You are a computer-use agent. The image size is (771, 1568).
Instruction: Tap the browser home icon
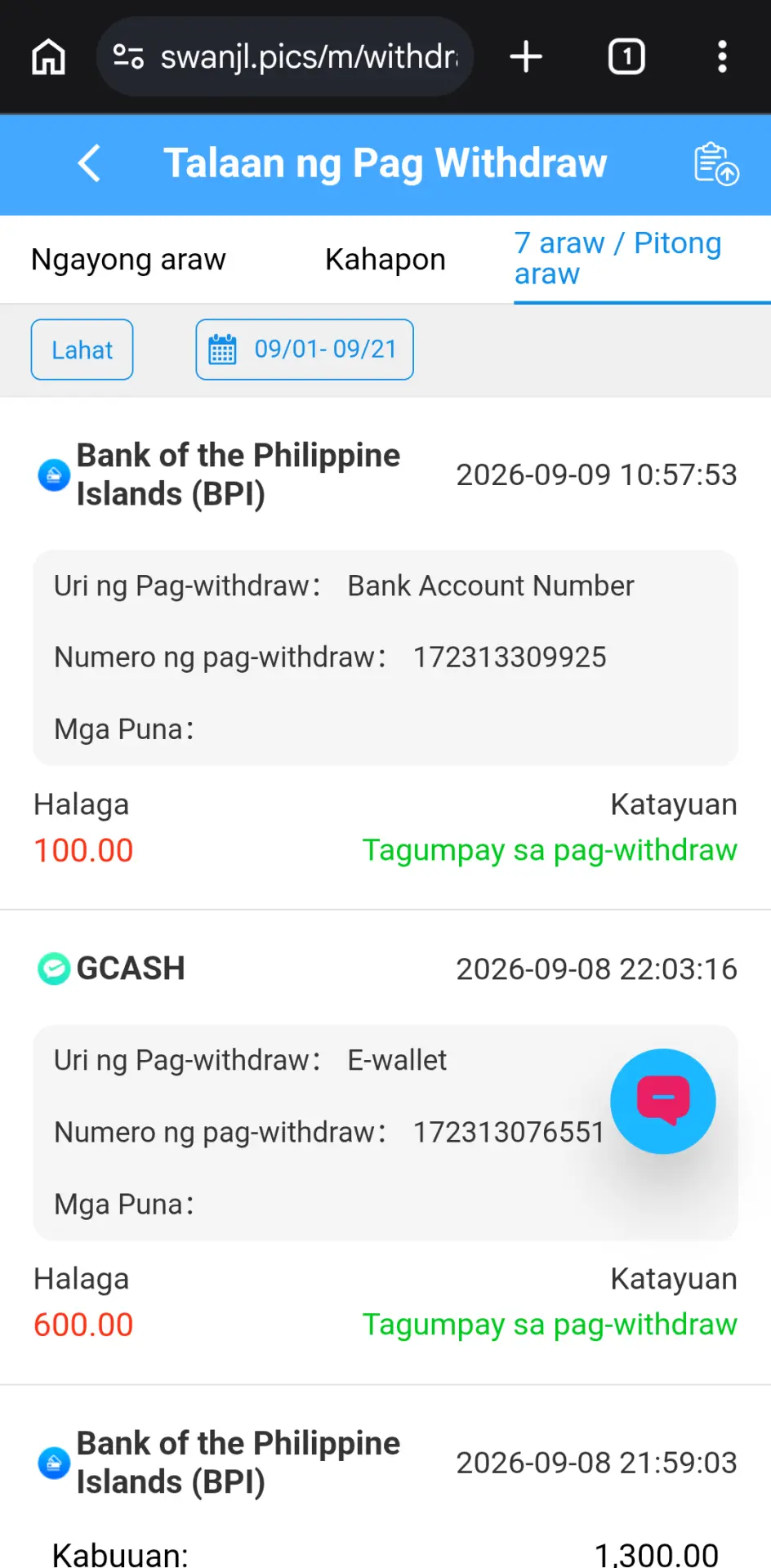click(x=48, y=57)
